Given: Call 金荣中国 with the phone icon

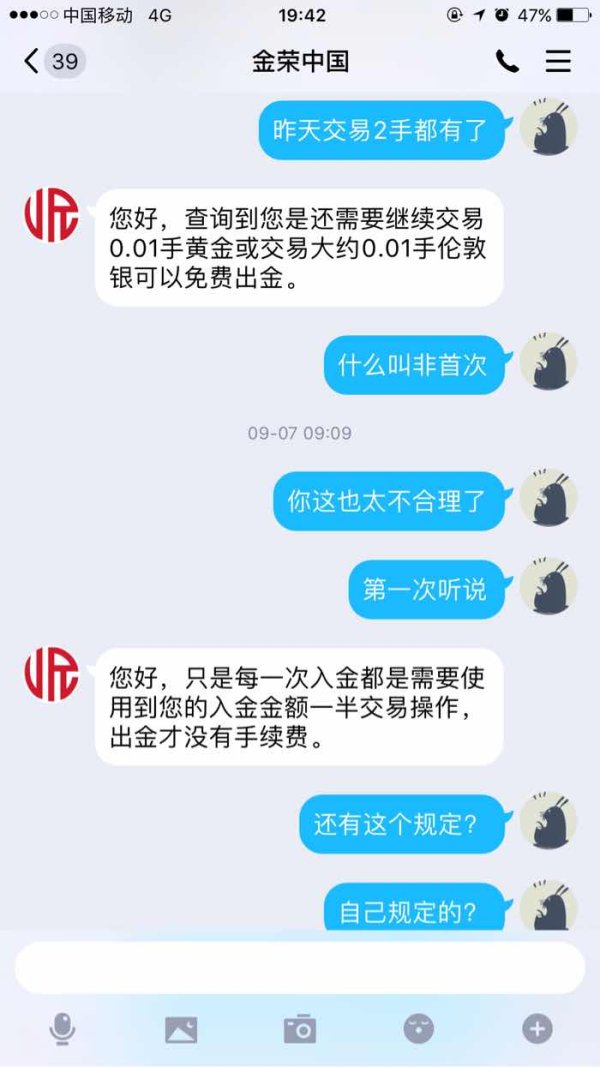Looking at the screenshot, I should pos(507,62).
